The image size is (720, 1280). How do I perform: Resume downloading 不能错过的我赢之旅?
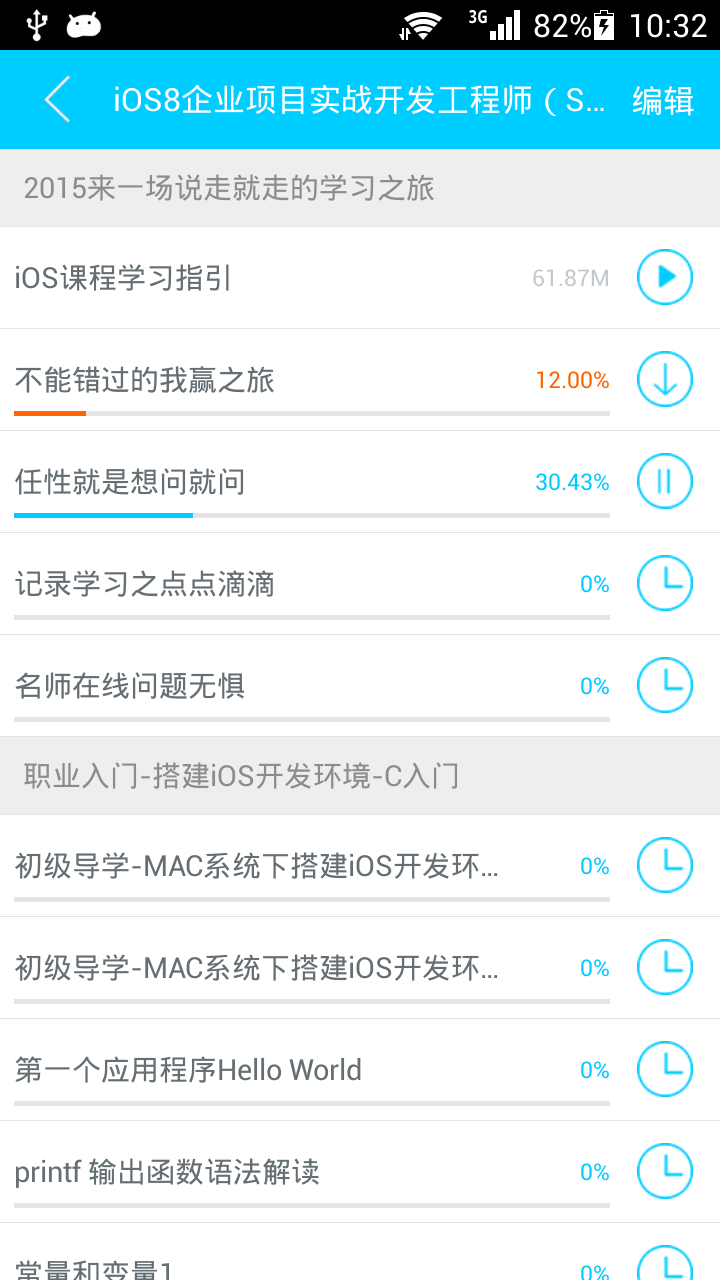665,379
